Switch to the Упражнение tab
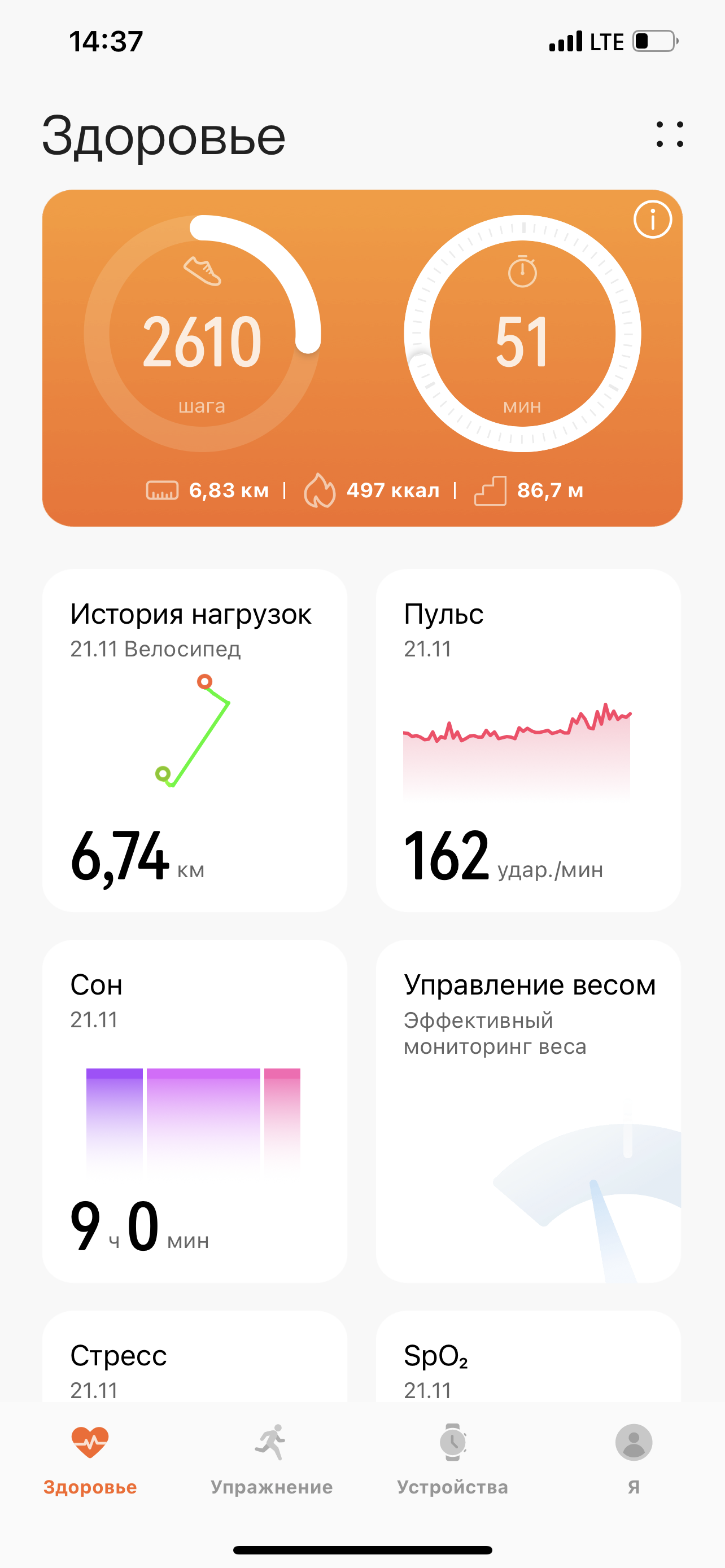725x1568 pixels. (x=272, y=1459)
